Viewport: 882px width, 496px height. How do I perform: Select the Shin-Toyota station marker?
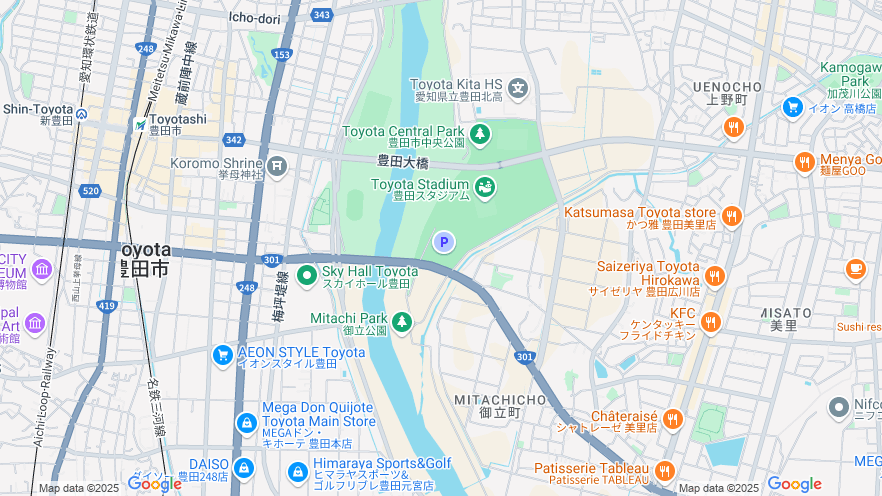click(83, 112)
